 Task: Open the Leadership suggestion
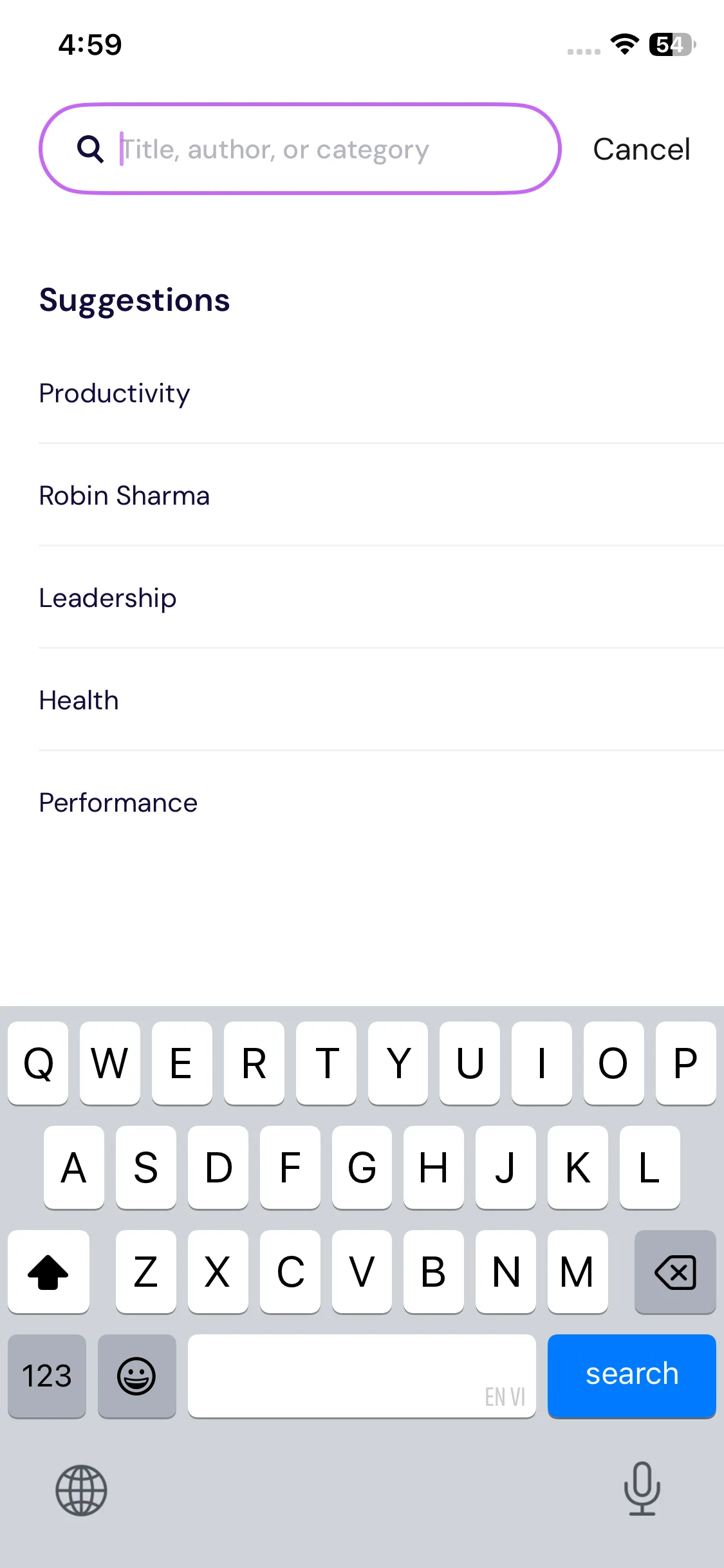click(107, 598)
